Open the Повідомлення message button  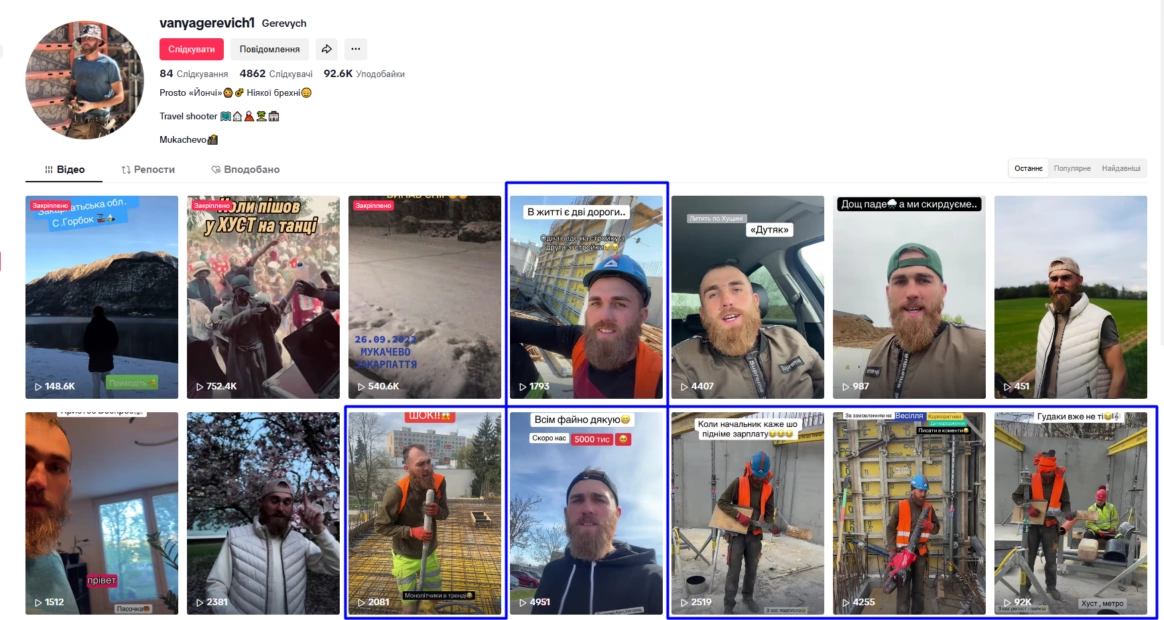(x=269, y=49)
